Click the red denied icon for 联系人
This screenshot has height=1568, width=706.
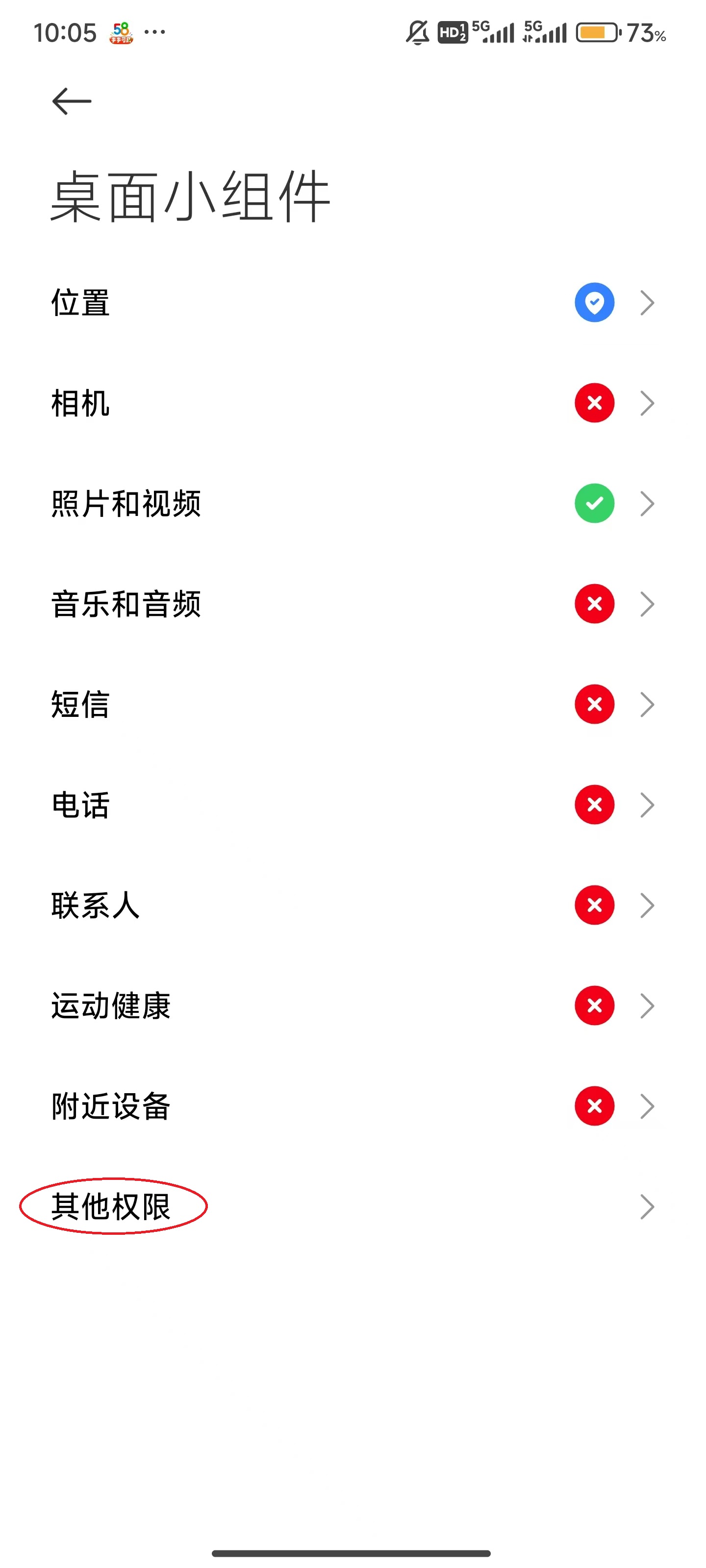click(x=594, y=905)
